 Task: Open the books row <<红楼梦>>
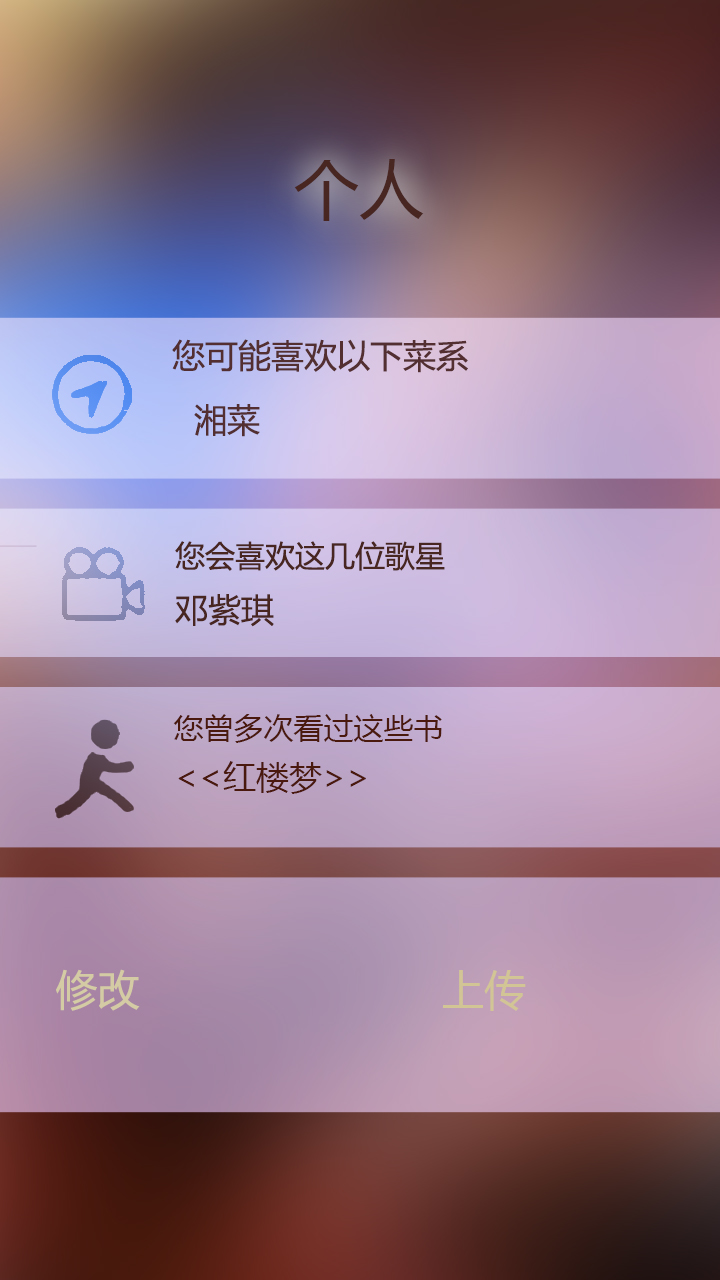tap(360, 767)
